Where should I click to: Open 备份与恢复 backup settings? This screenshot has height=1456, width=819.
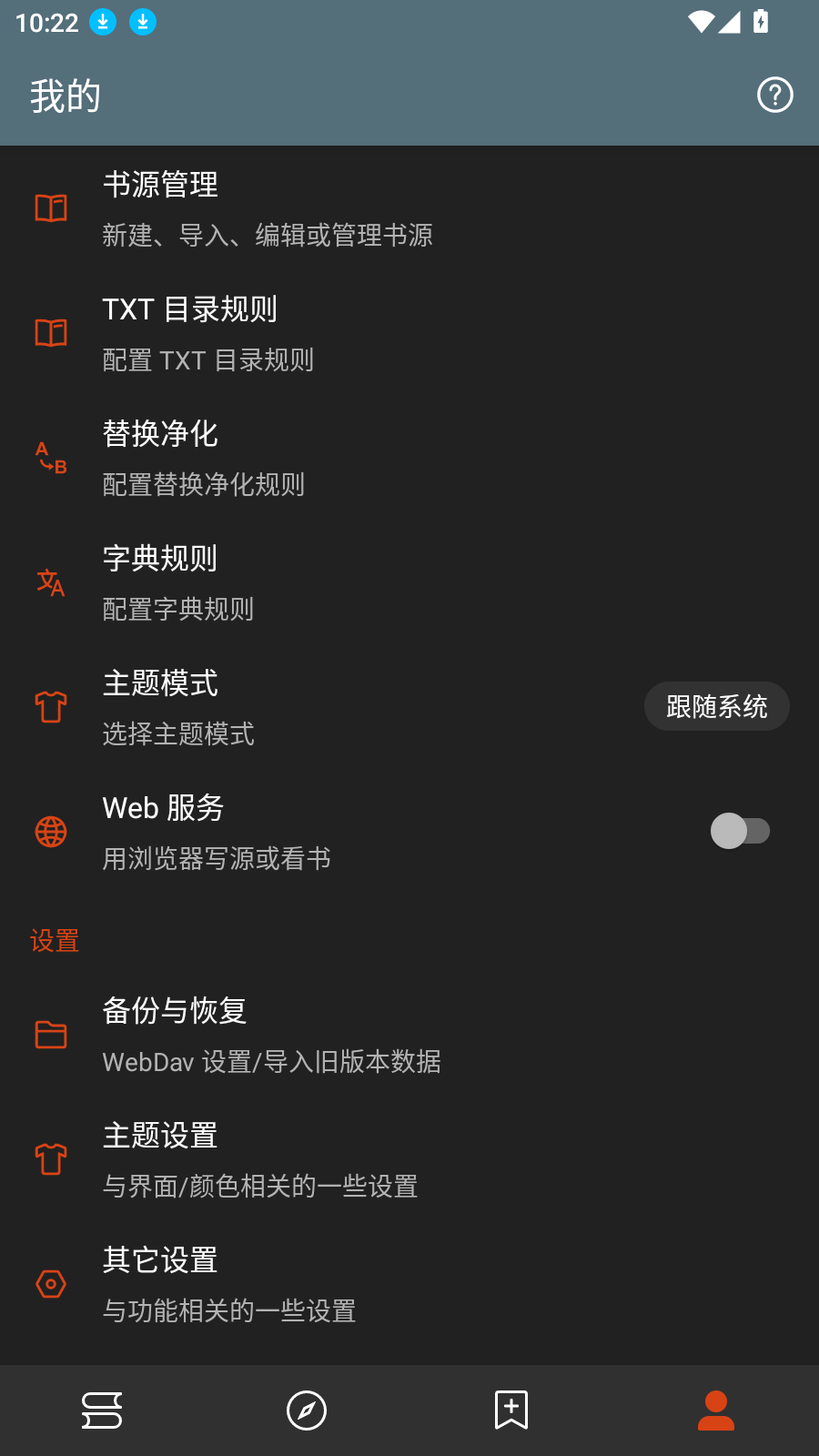[273, 1035]
